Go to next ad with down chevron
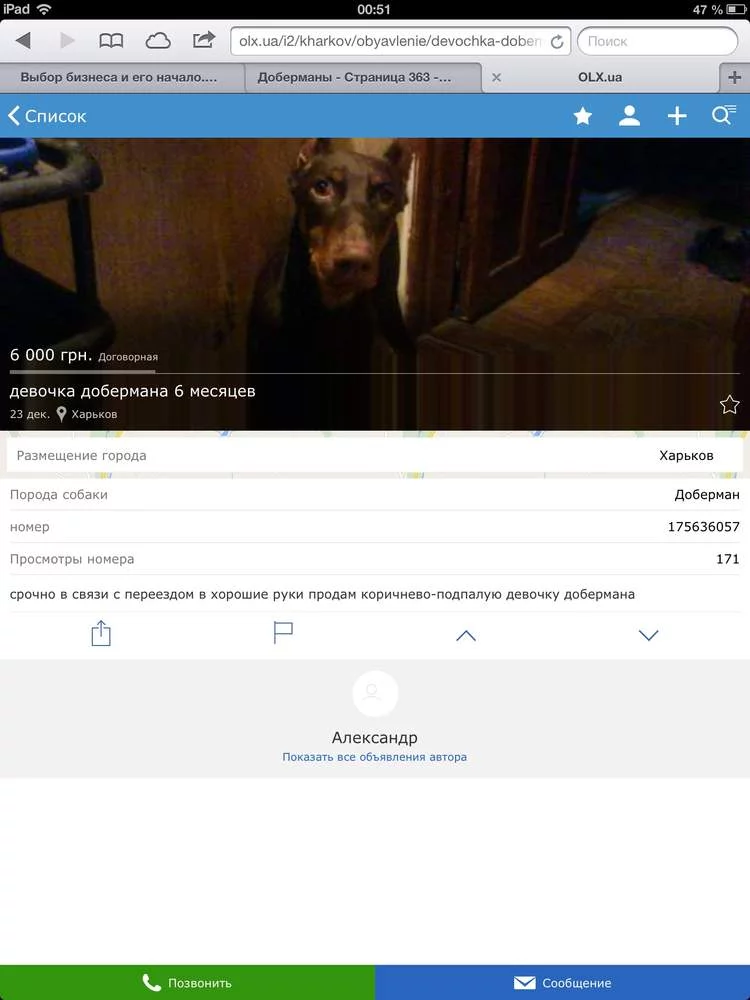 (648, 635)
